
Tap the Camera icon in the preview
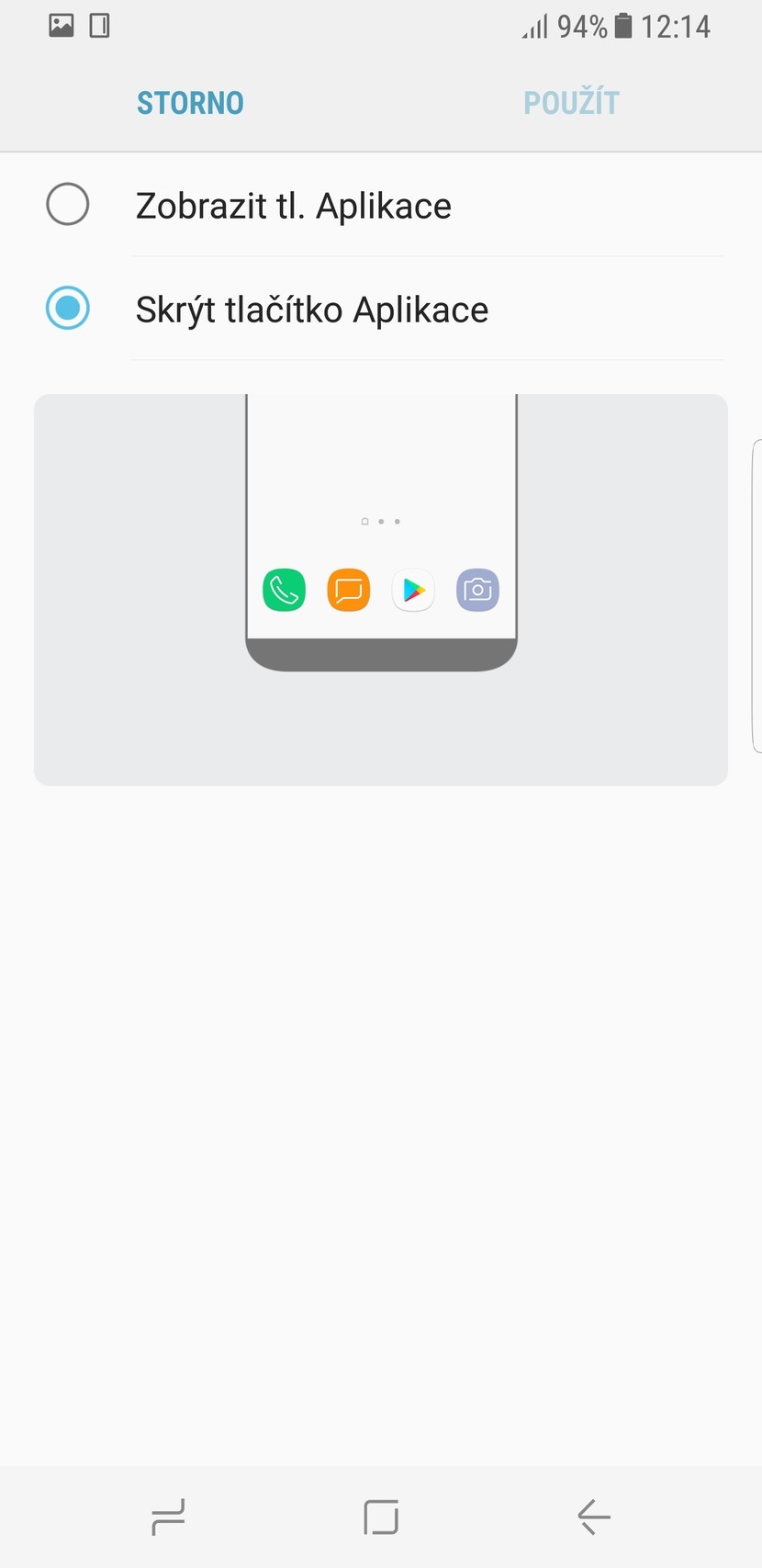(x=476, y=591)
